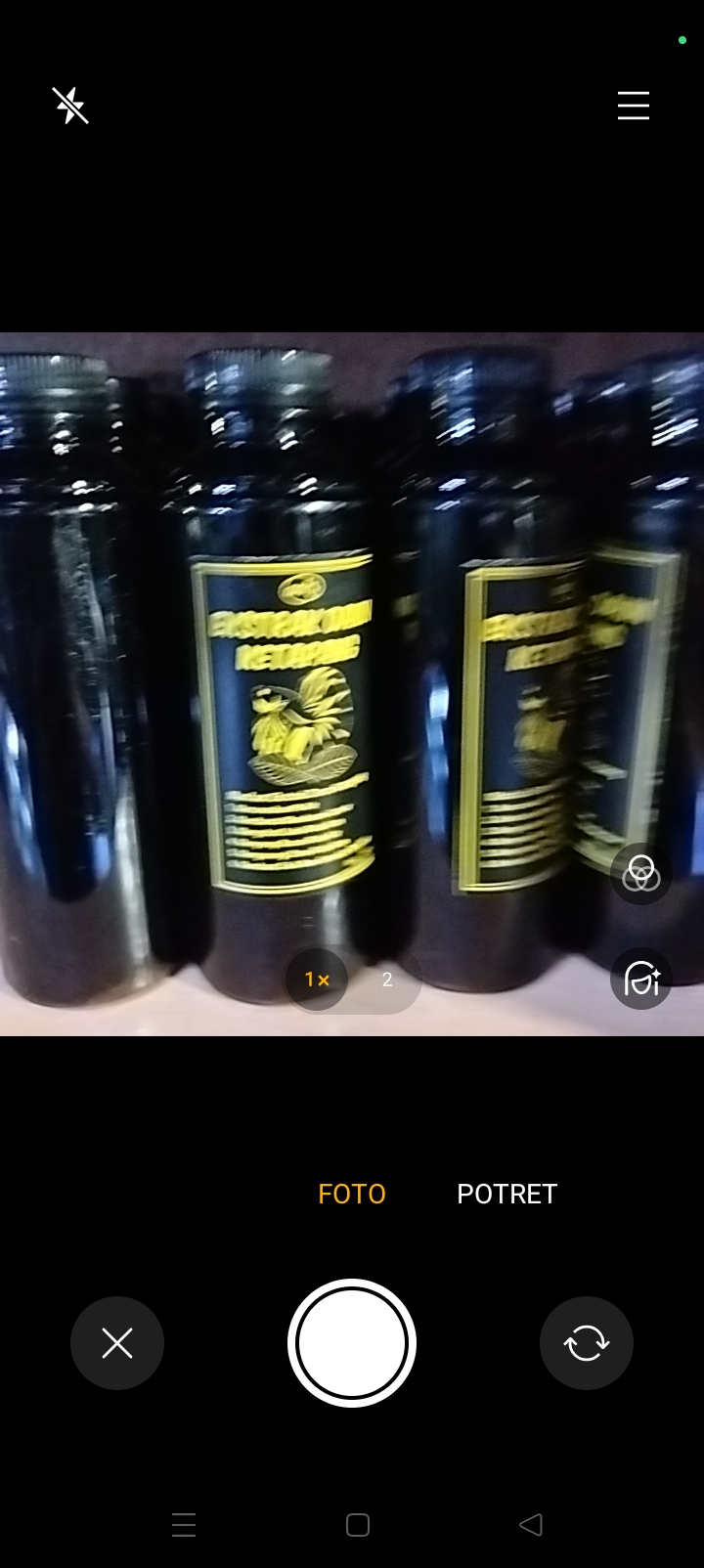Switch to 2x zoom
Image resolution: width=704 pixels, height=1568 pixels.
[387, 980]
